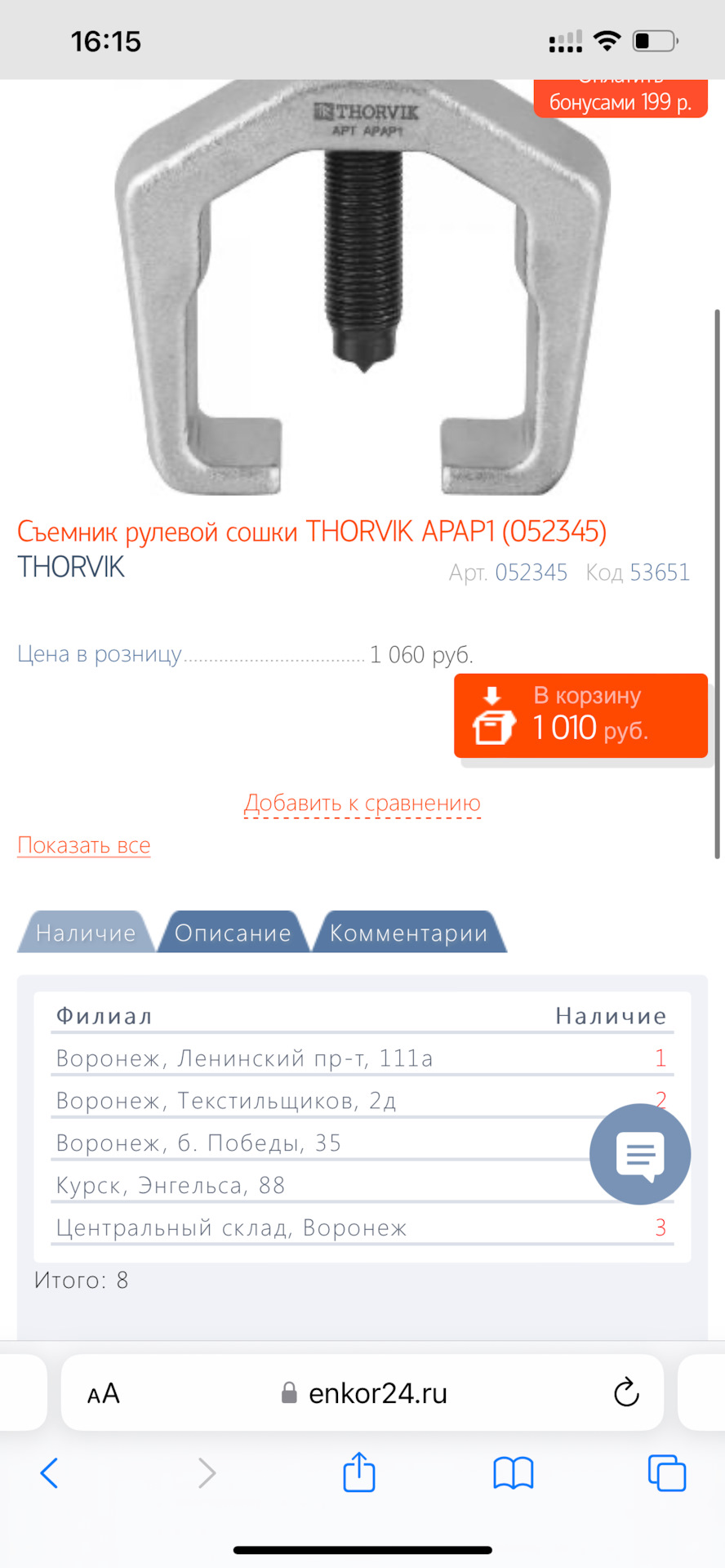Share this page
Screen dimensions: 725x1568
(x=359, y=1472)
